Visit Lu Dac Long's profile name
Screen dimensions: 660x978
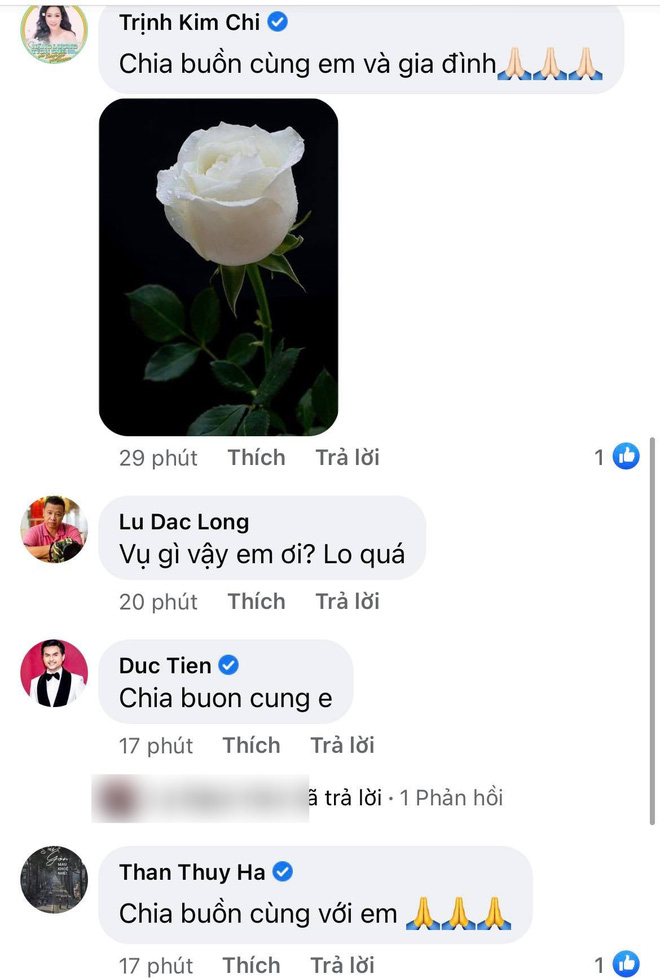tap(184, 522)
